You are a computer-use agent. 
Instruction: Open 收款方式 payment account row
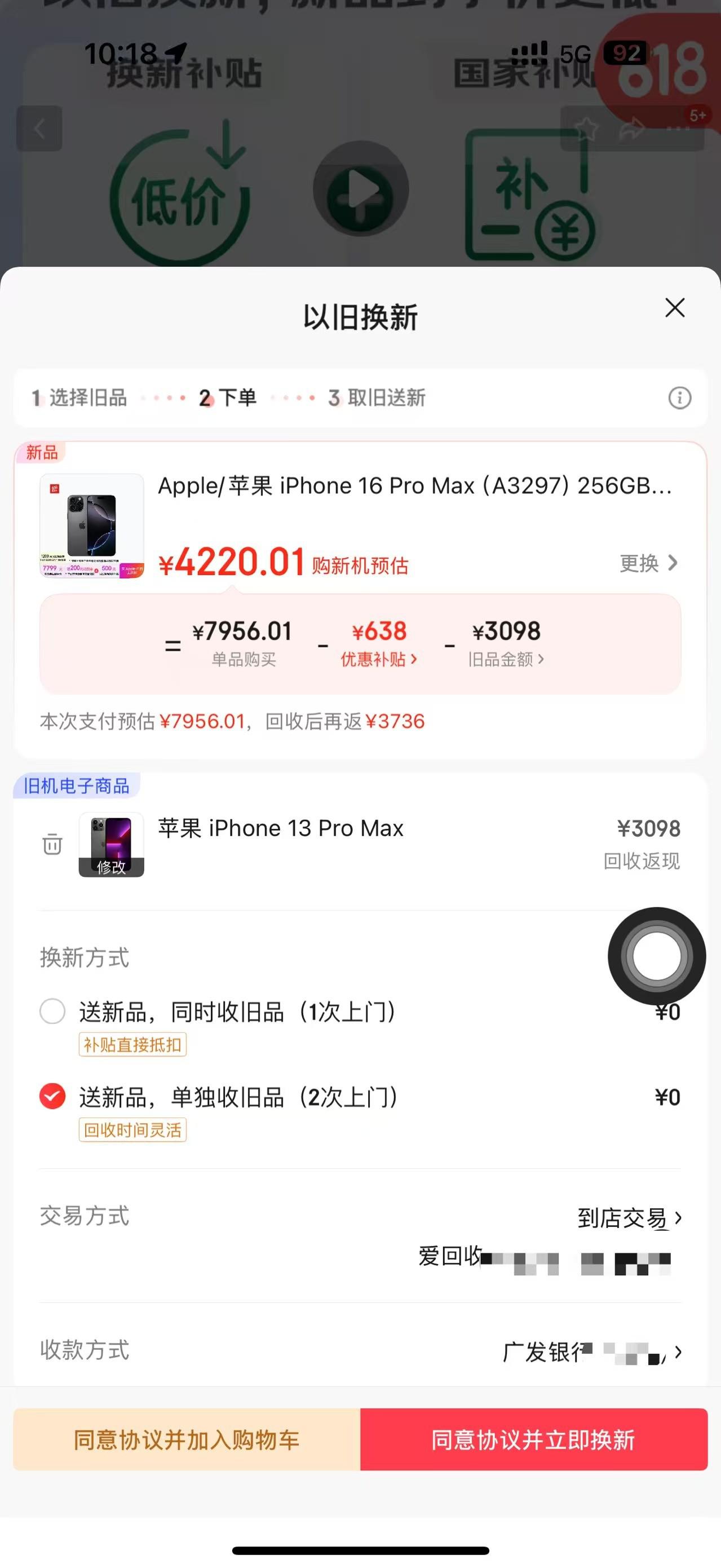click(590, 1353)
